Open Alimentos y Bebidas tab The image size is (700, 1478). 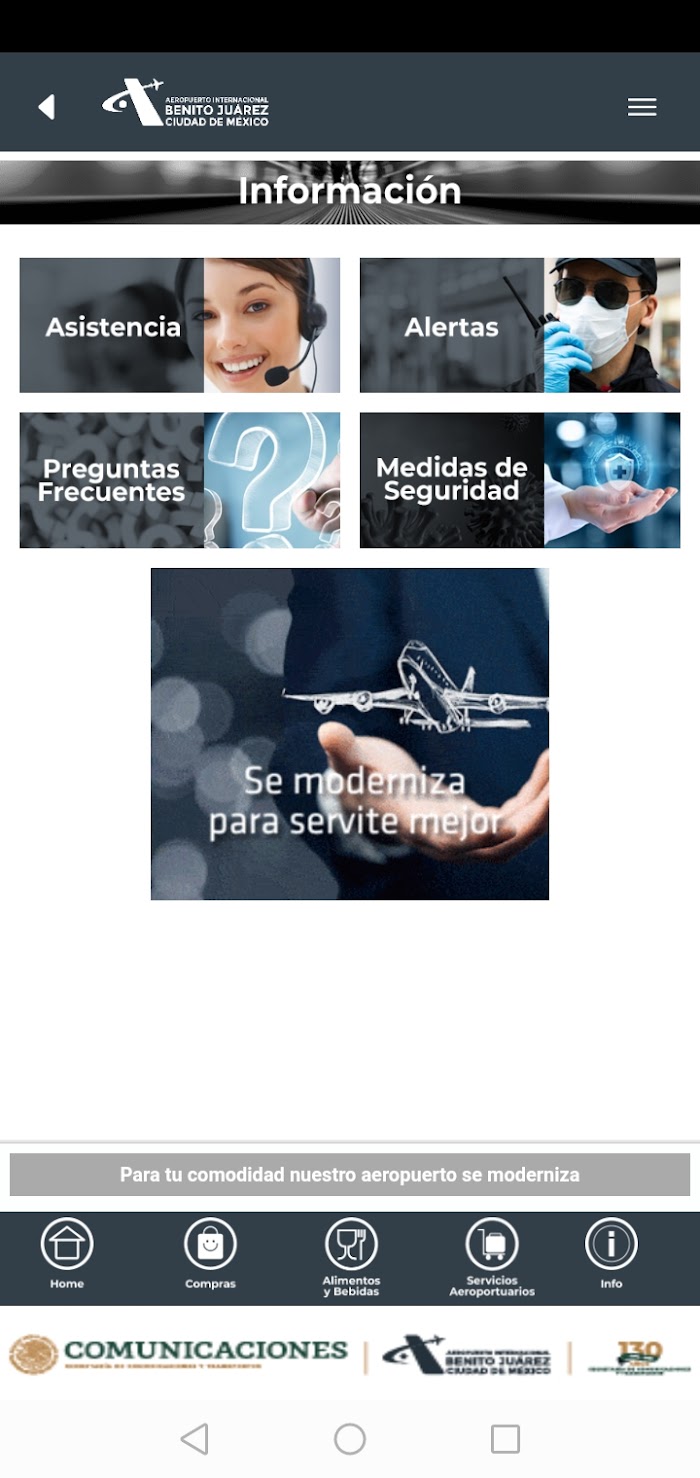(x=351, y=1257)
